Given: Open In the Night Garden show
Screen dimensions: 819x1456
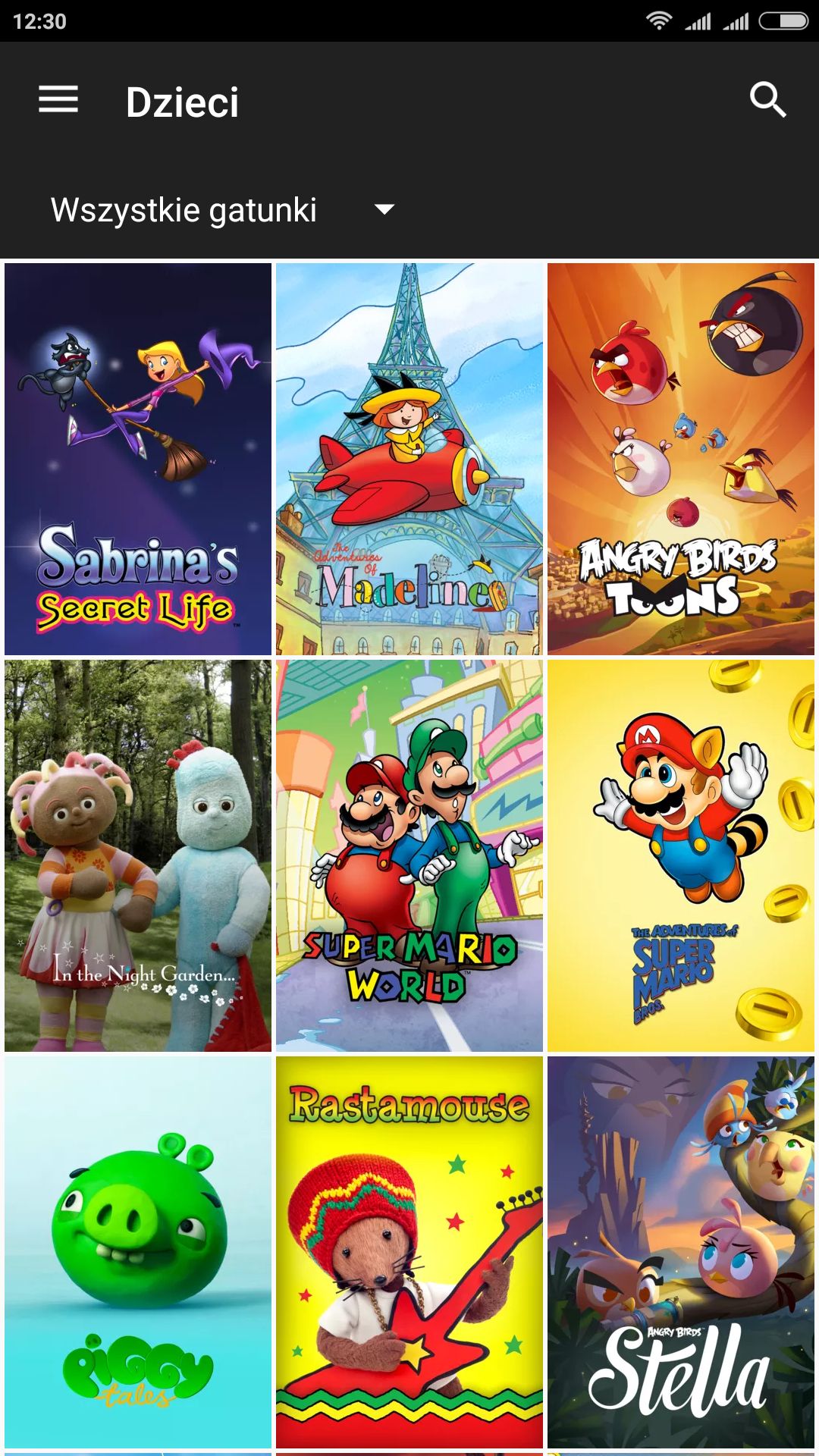Looking at the screenshot, I should coord(138,855).
